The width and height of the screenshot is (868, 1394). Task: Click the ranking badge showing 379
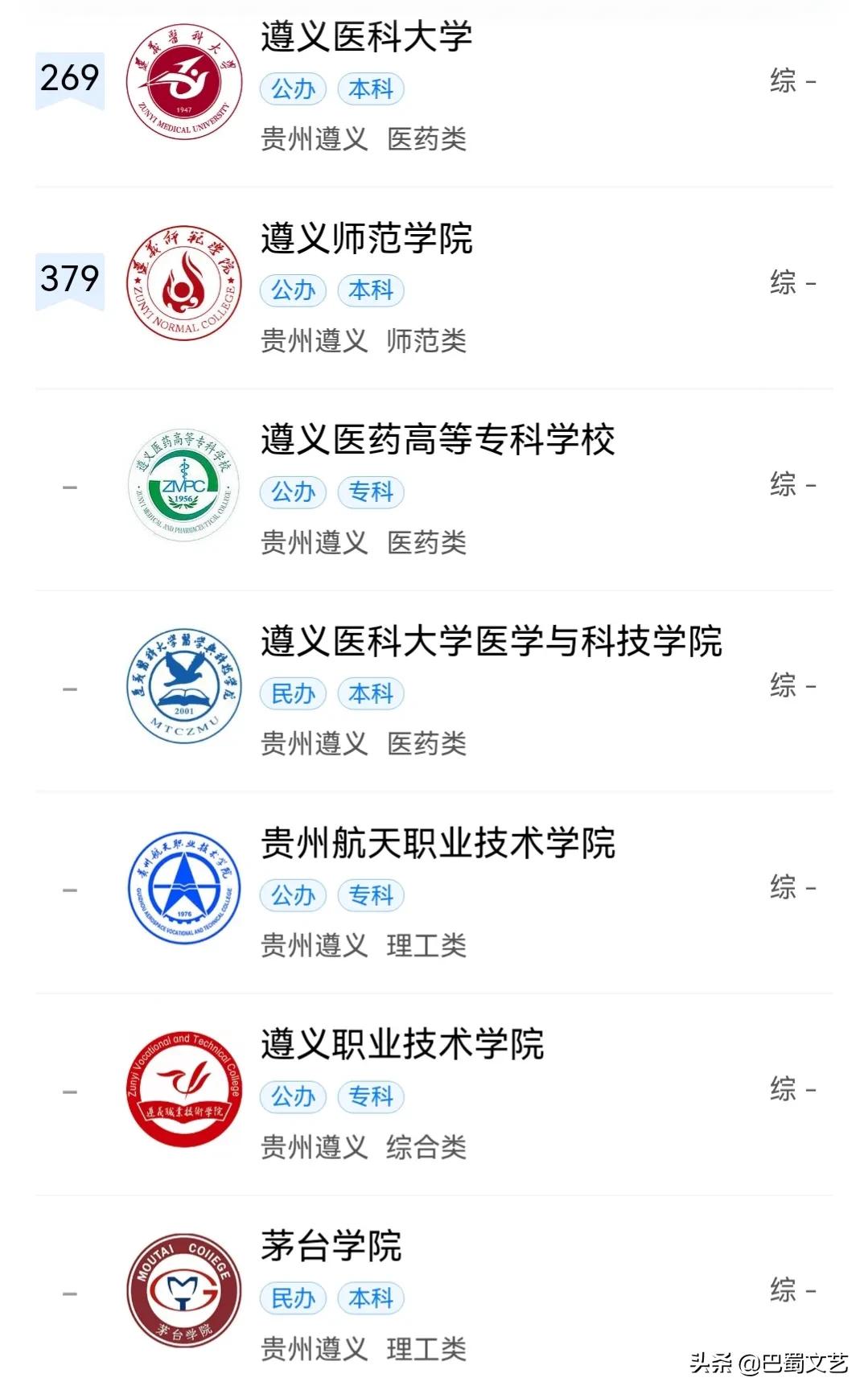point(68,280)
